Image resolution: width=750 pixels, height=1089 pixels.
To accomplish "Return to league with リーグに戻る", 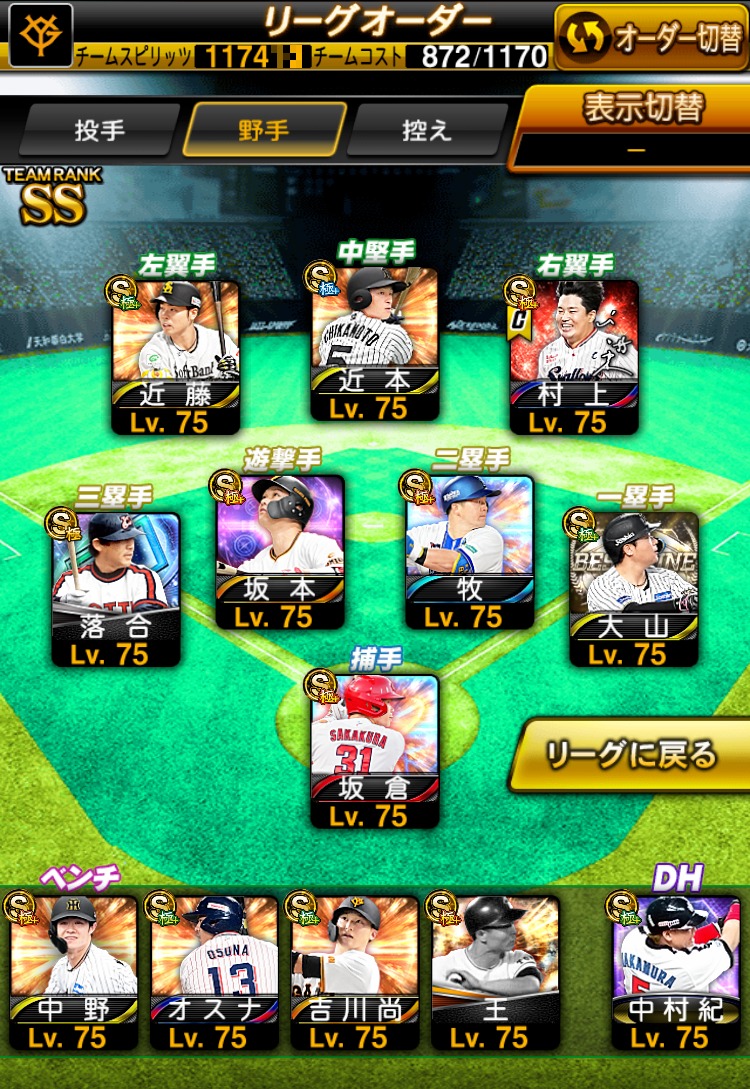I will [x=630, y=755].
